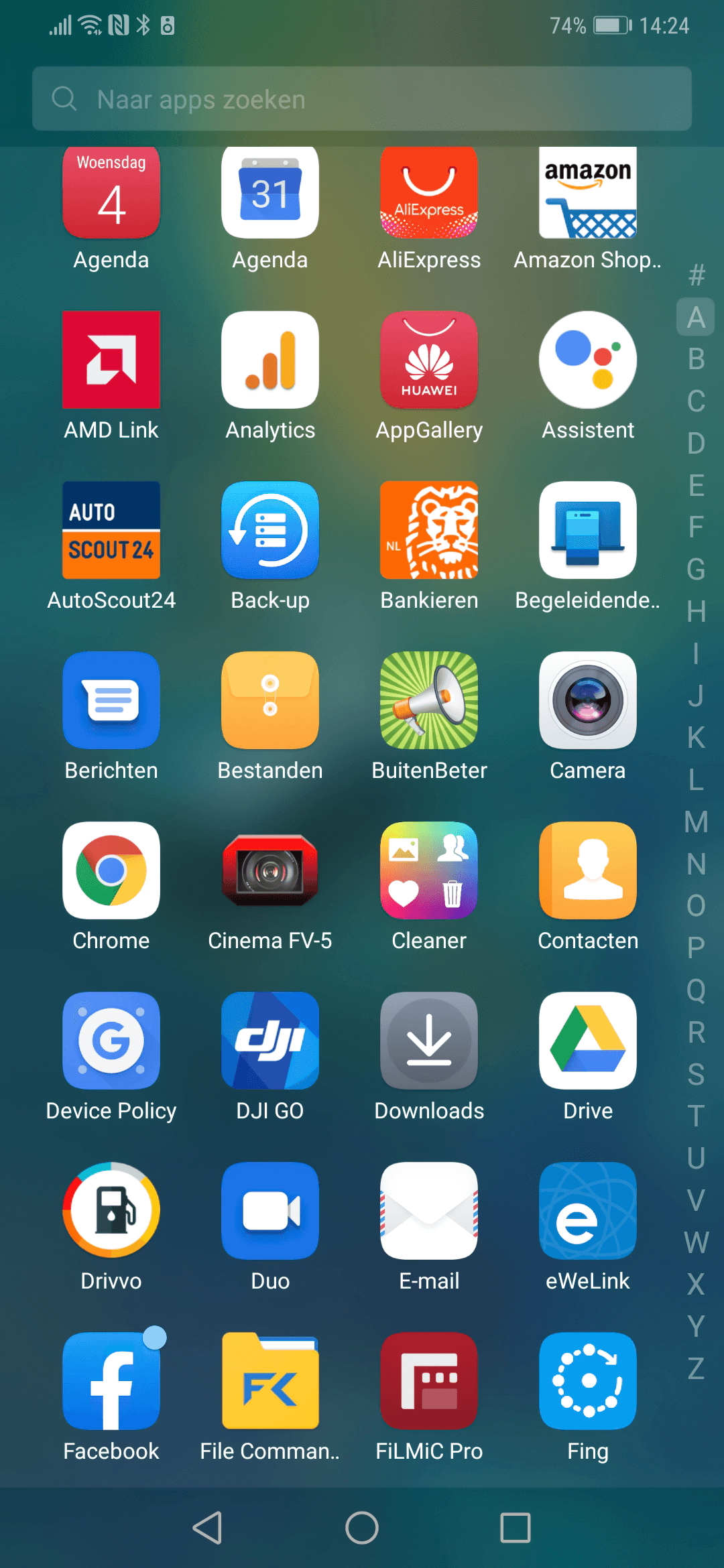Tap the search apps field
This screenshot has width=724, height=1568.
tap(362, 99)
